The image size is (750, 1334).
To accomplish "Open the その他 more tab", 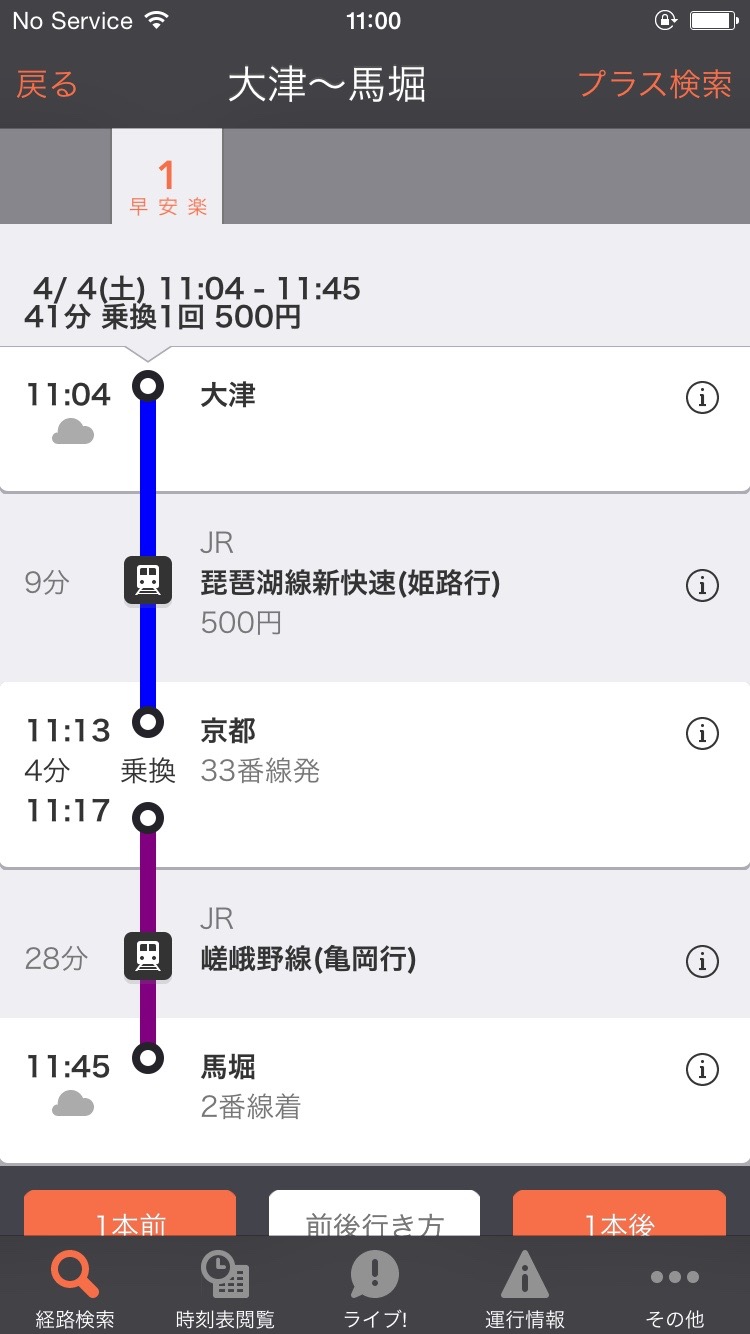I will click(x=675, y=1290).
